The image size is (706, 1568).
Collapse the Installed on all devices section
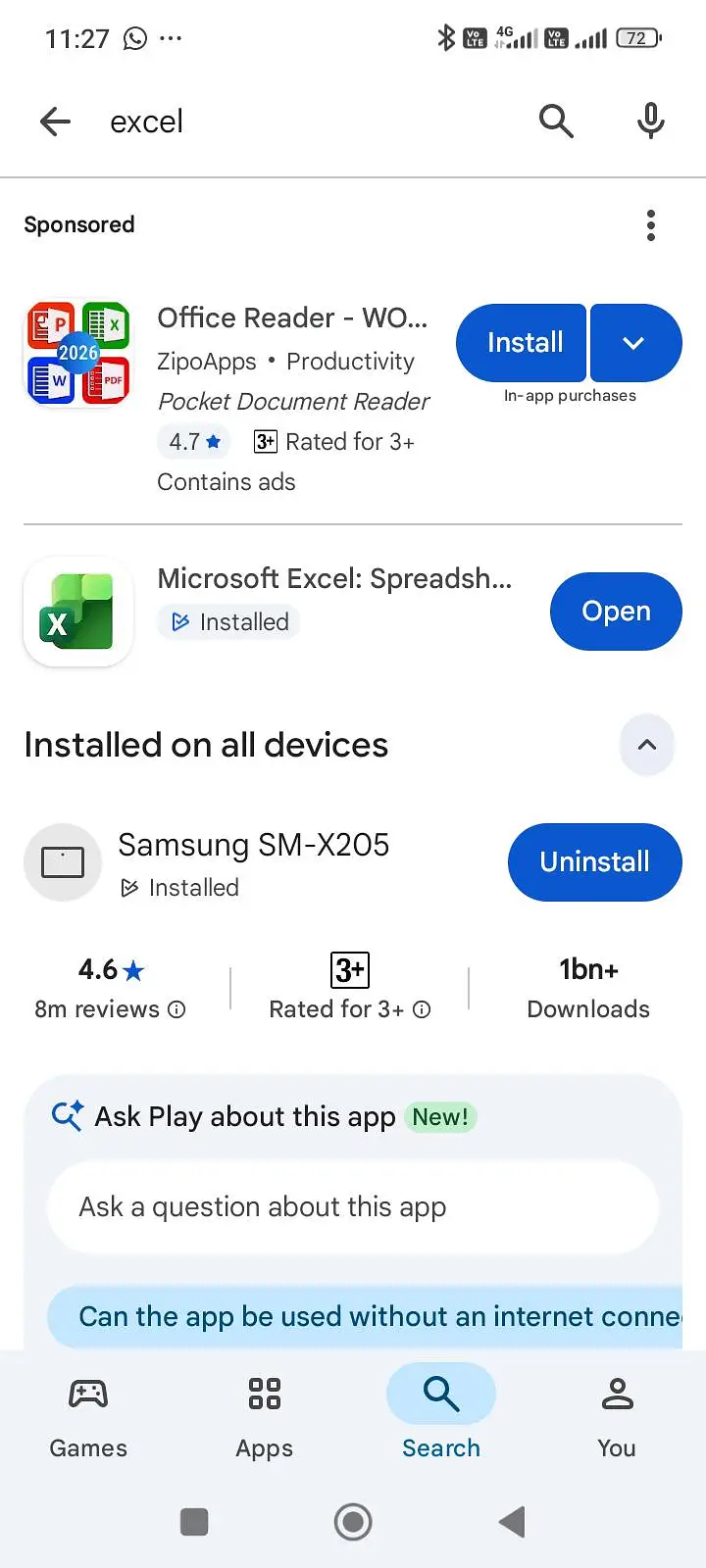pyautogui.click(x=647, y=745)
